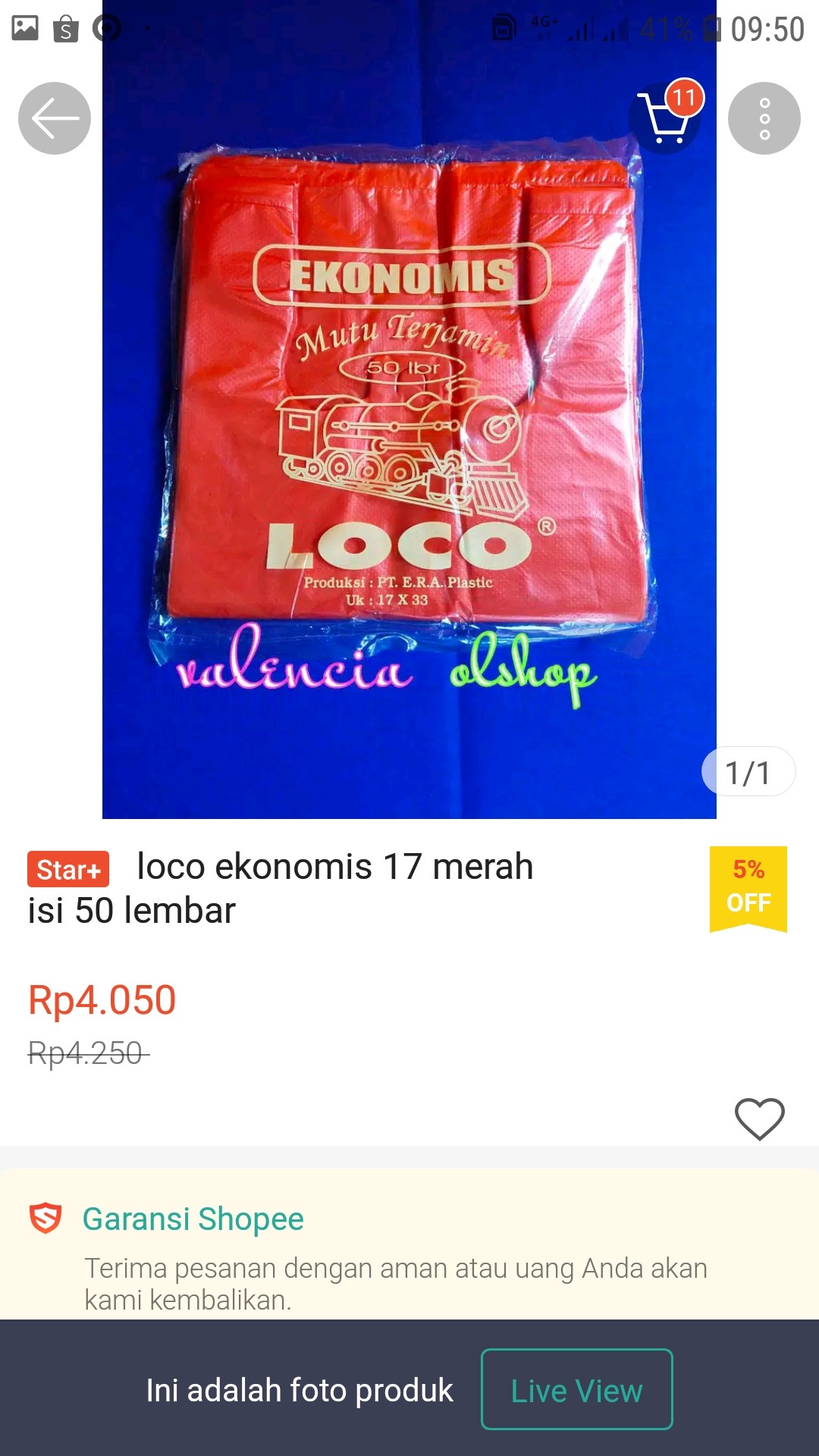Go back using the arrow button
819x1456 pixels.
[x=55, y=118]
